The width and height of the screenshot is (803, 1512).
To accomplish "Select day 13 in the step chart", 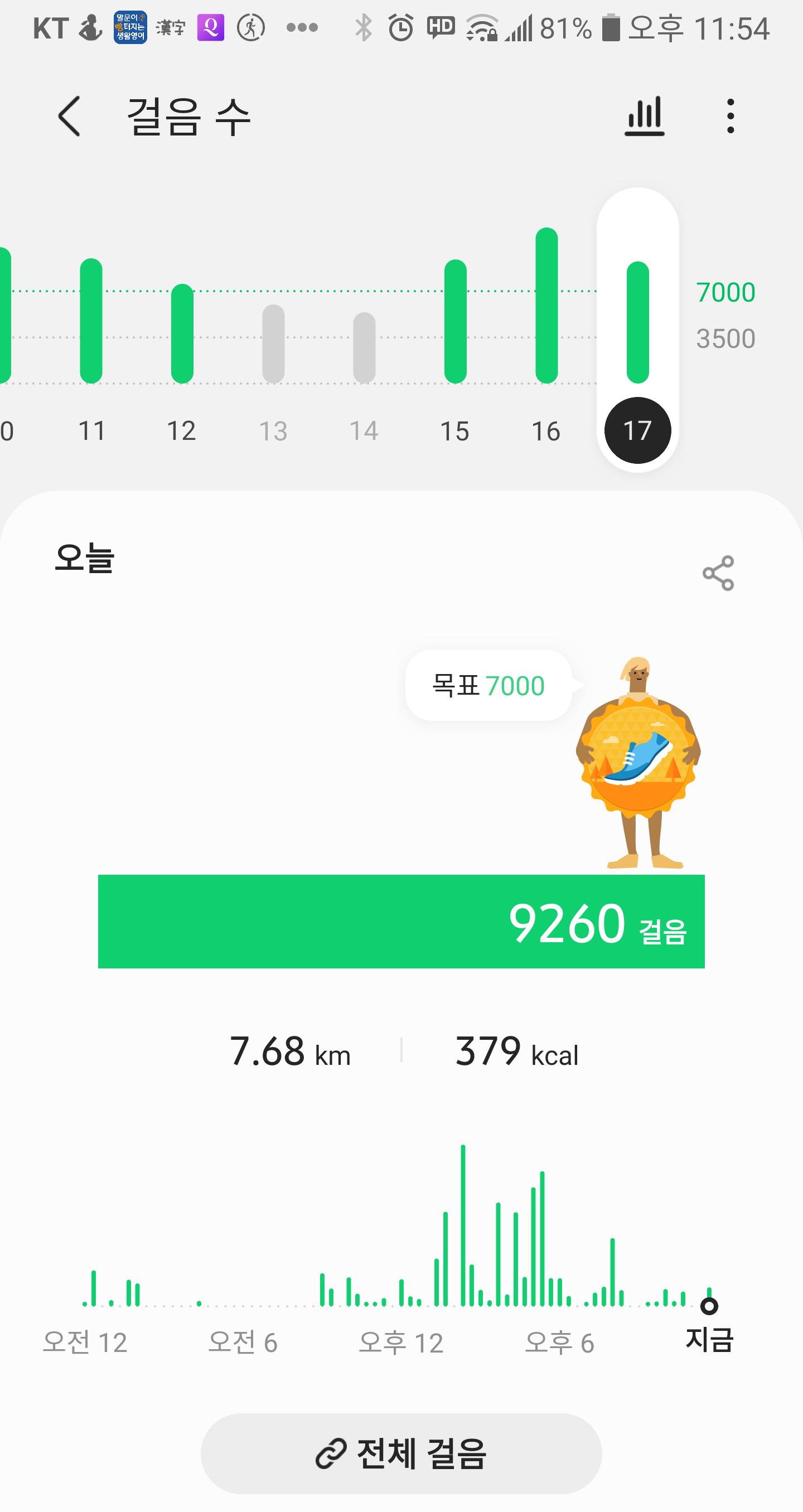I will (273, 352).
